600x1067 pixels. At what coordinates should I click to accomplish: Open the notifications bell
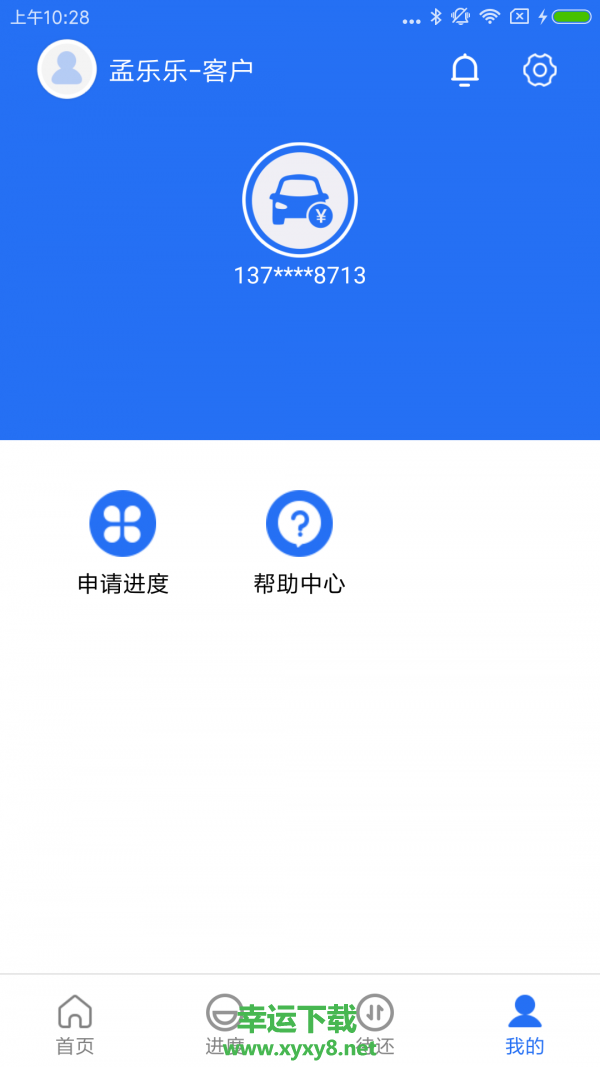465,70
